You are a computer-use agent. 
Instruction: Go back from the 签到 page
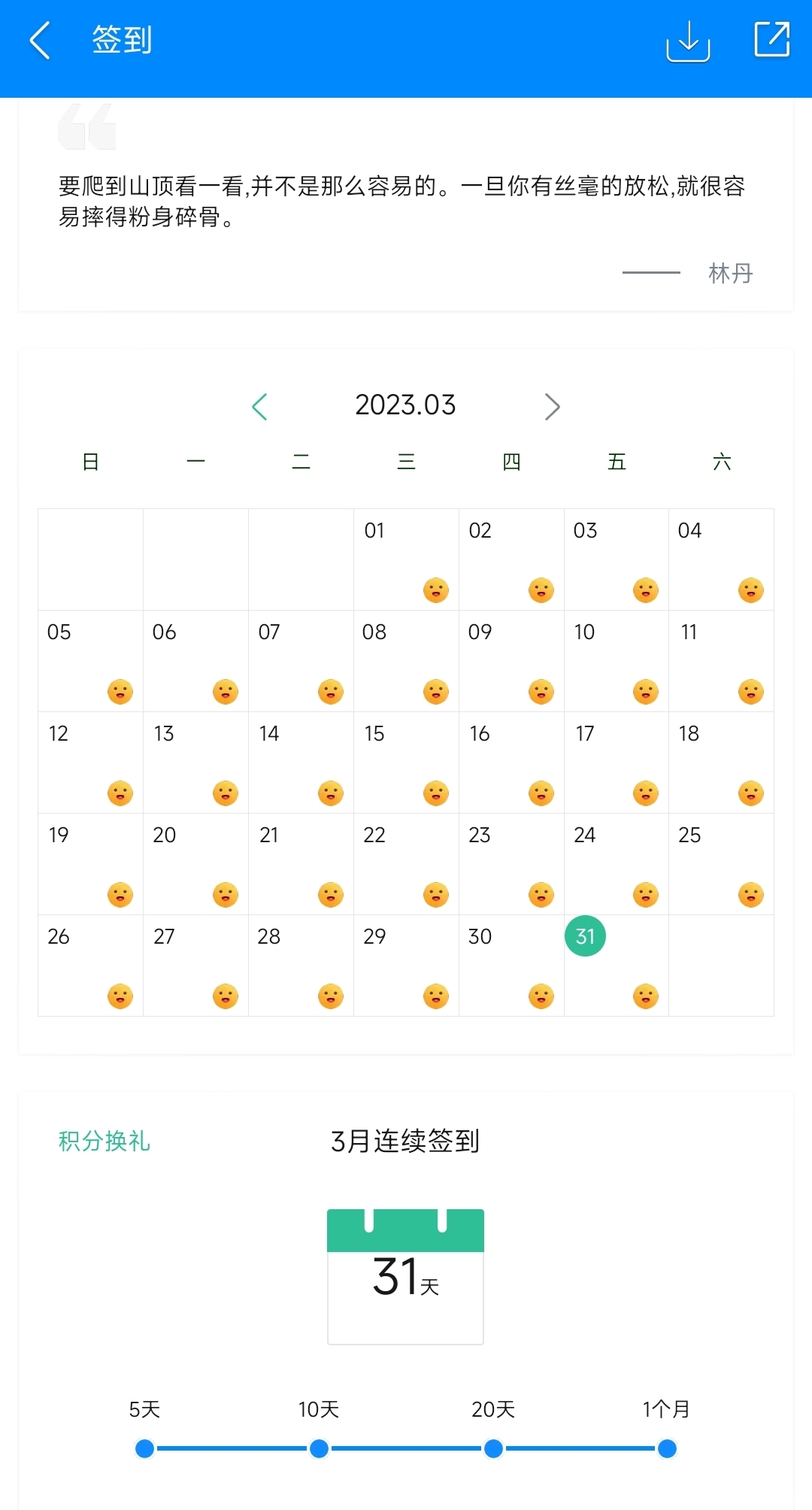pyautogui.click(x=40, y=41)
